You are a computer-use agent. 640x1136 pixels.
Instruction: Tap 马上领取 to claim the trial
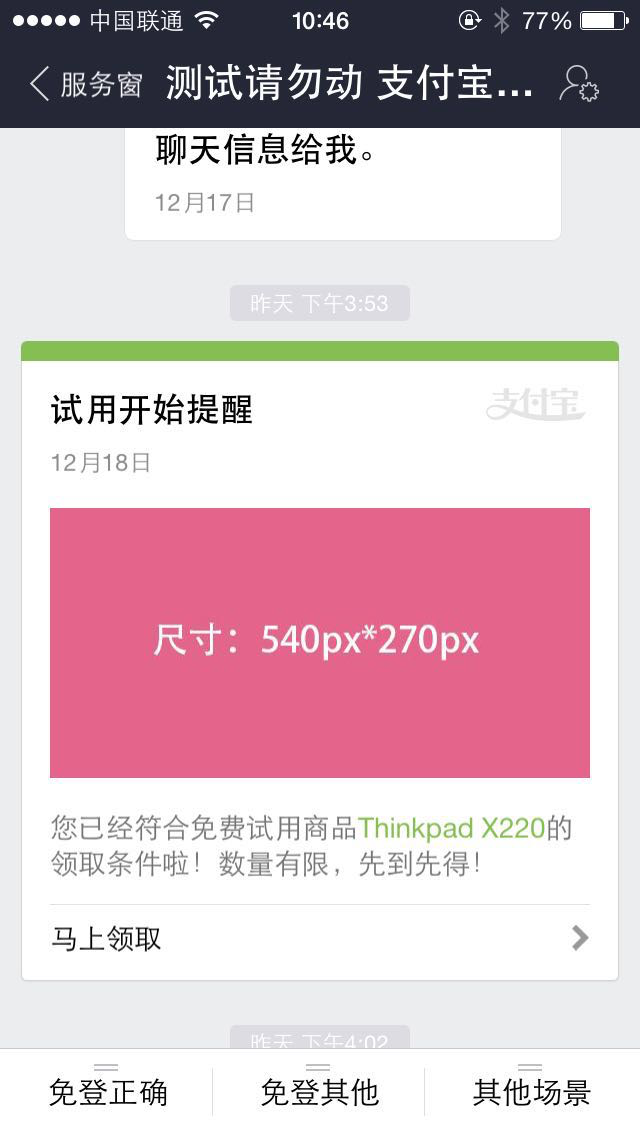pos(320,939)
